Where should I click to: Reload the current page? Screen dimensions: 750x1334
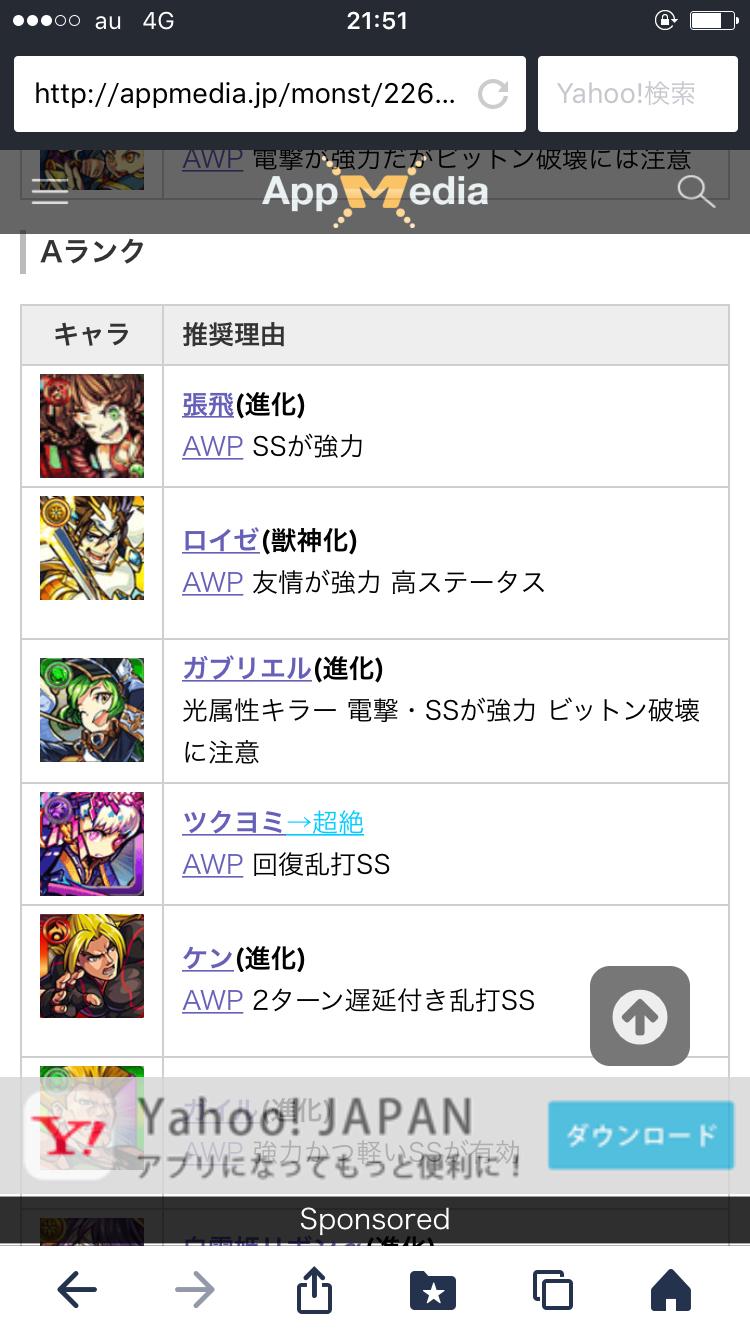[493, 94]
